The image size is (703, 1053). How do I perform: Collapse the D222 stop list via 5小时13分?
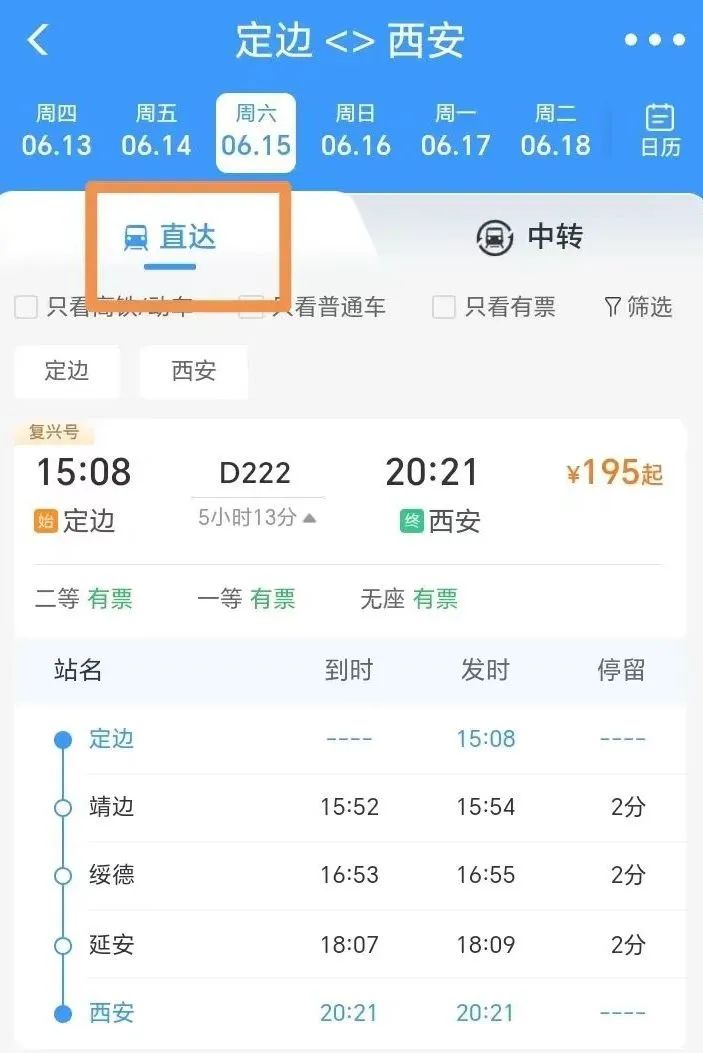pyautogui.click(x=257, y=518)
